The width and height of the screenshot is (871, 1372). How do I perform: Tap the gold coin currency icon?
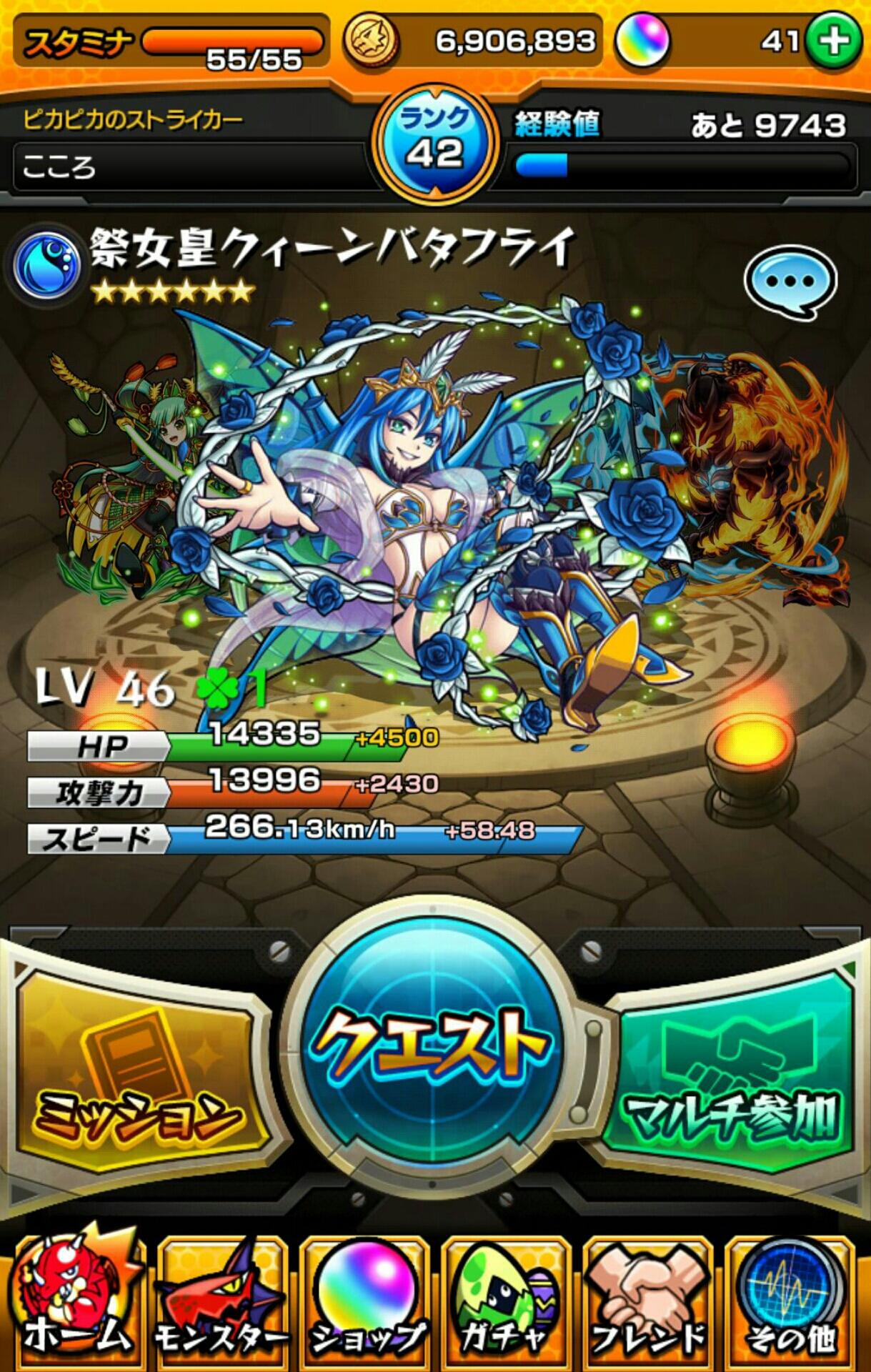(372, 41)
